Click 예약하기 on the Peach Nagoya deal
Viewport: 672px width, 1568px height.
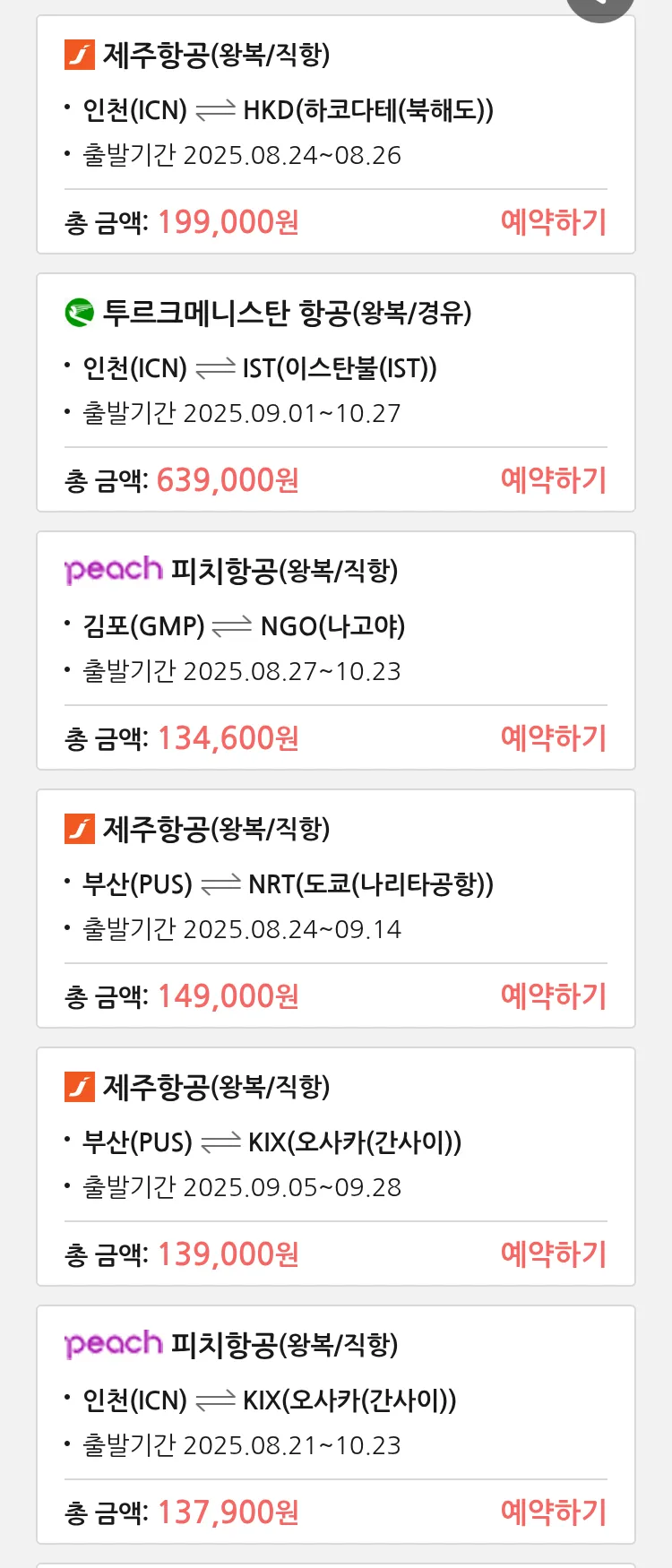coord(554,737)
